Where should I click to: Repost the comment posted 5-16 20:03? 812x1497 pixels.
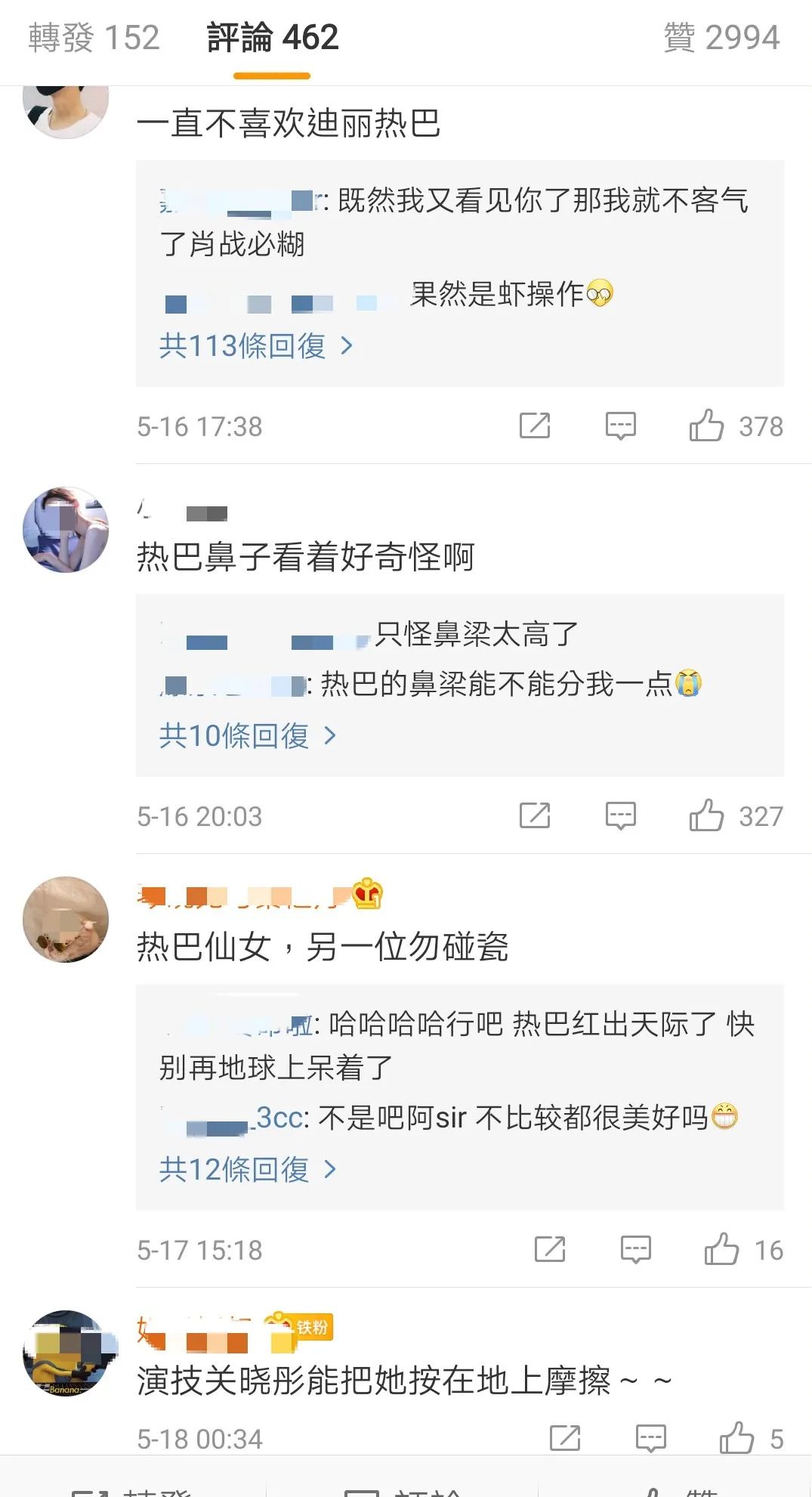click(x=535, y=816)
